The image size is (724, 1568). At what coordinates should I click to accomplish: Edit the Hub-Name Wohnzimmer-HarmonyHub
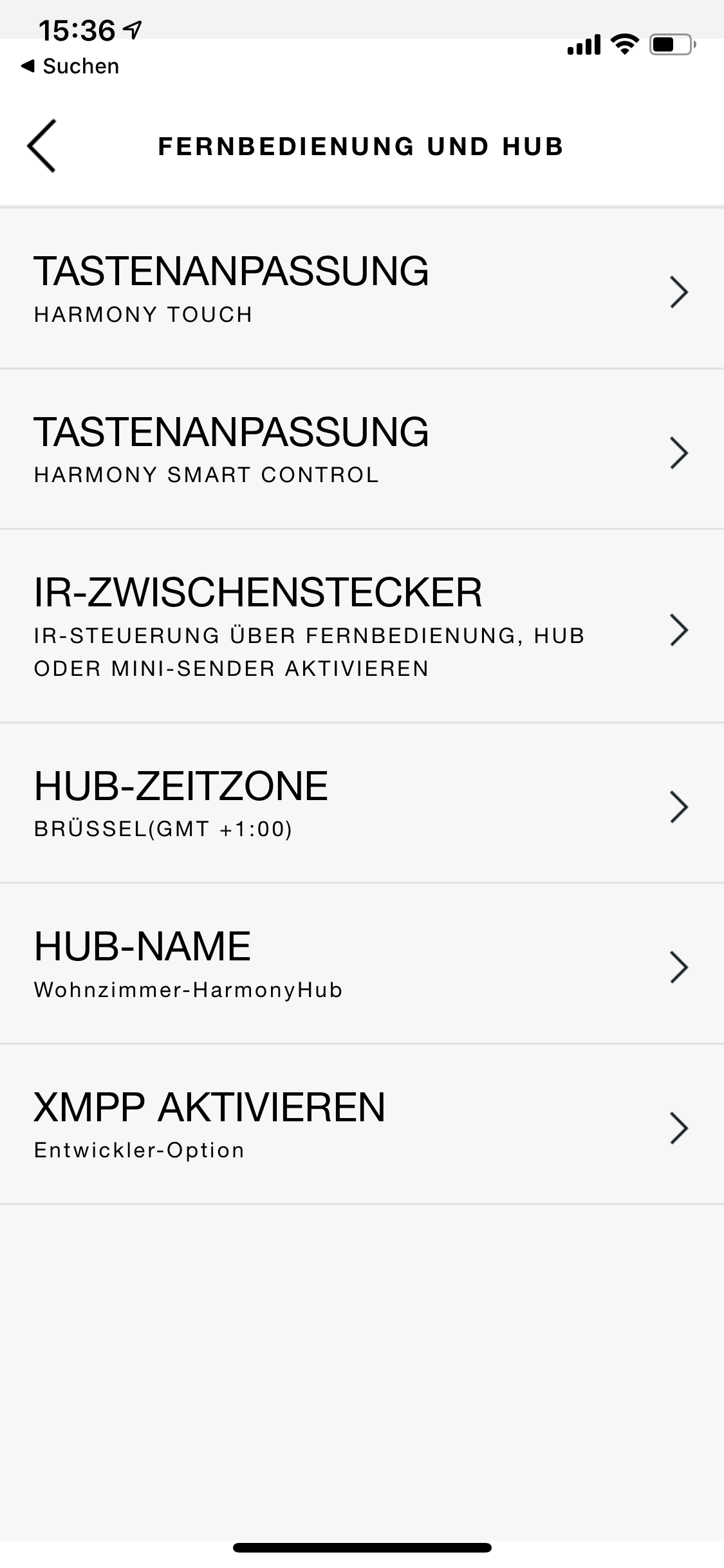click(360, 964)
